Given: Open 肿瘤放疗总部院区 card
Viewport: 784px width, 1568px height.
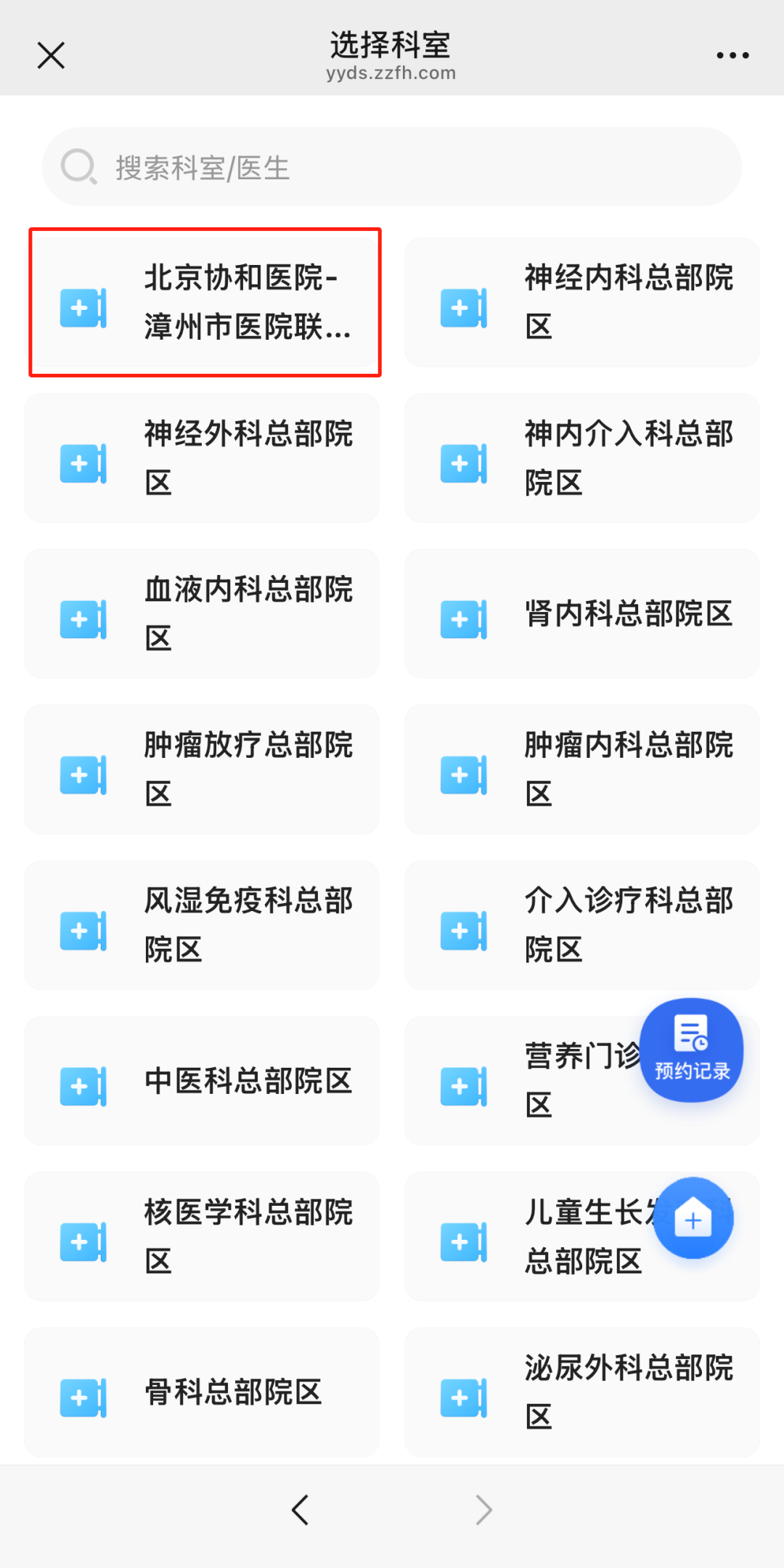Looking at the screenshot, I should click(203, 769).
